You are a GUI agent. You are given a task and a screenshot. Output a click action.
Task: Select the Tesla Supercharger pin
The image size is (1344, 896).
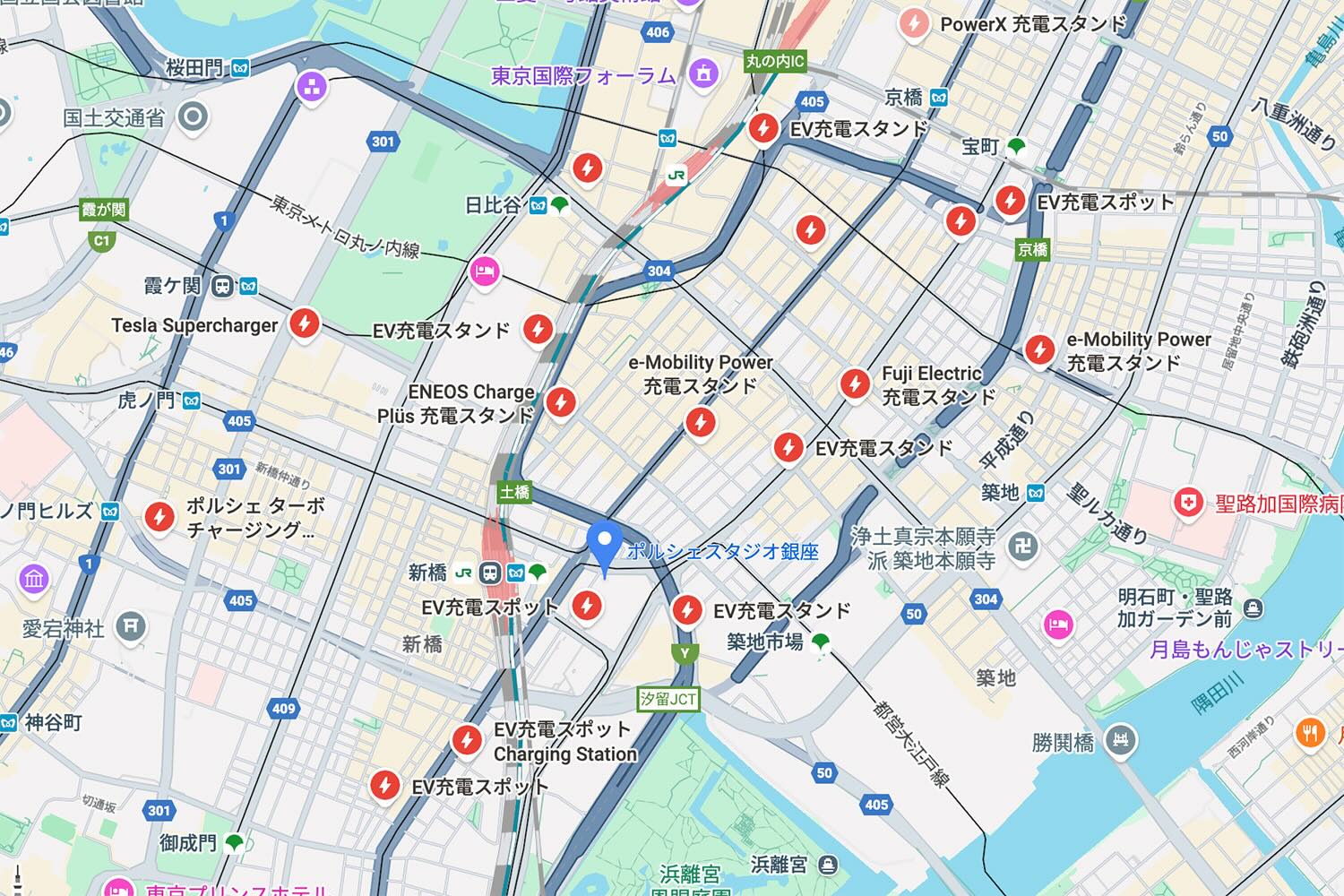[304, 323]
